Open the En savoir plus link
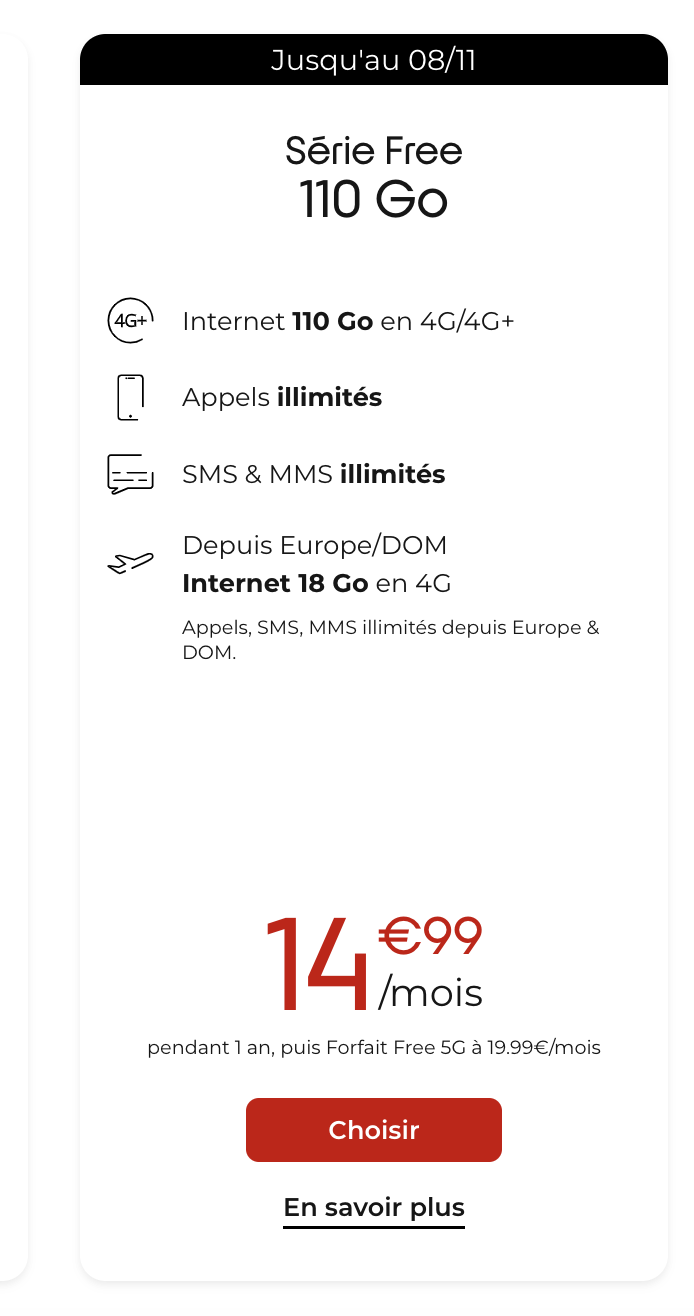Screen dimensions: 694x1316 coord(374,1207)
